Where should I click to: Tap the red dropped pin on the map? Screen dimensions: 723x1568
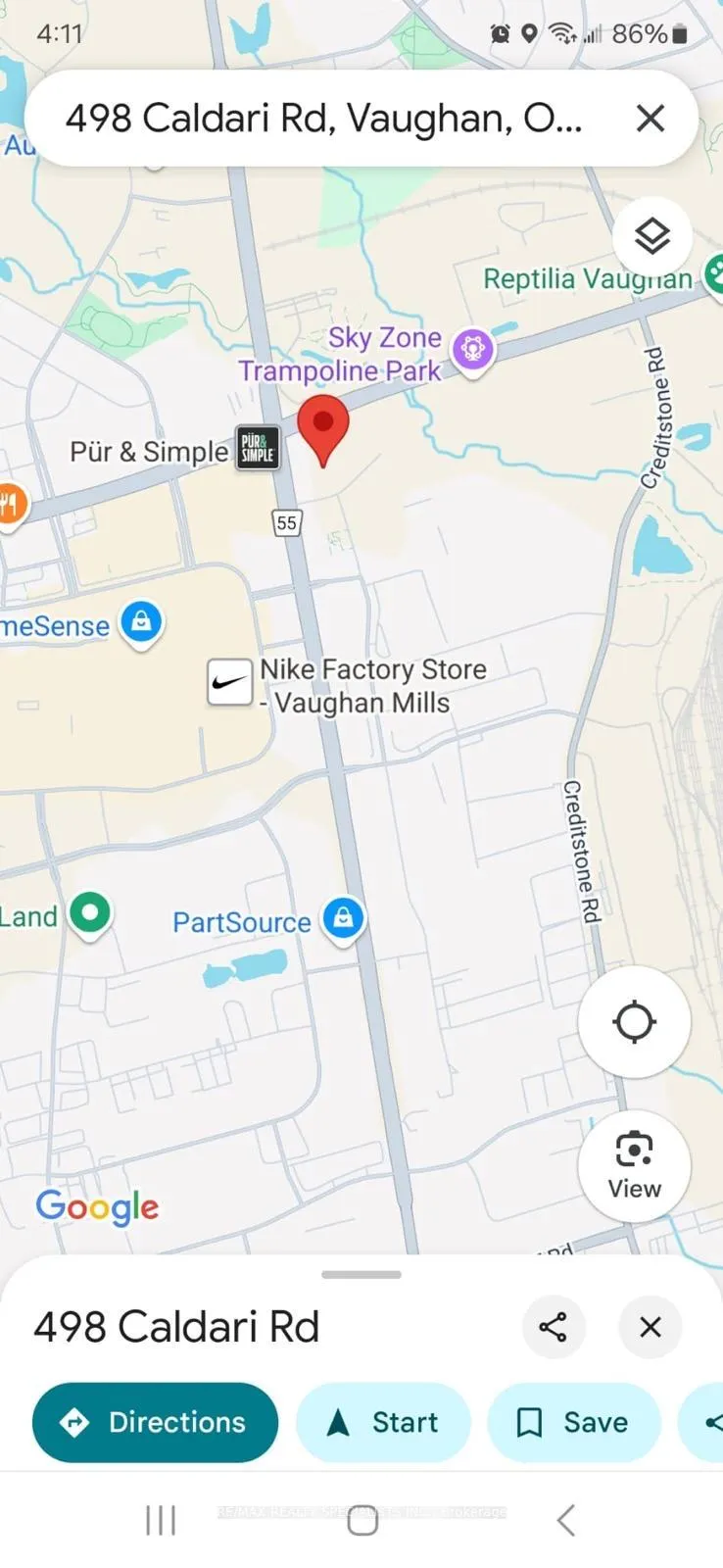[323, 430]
